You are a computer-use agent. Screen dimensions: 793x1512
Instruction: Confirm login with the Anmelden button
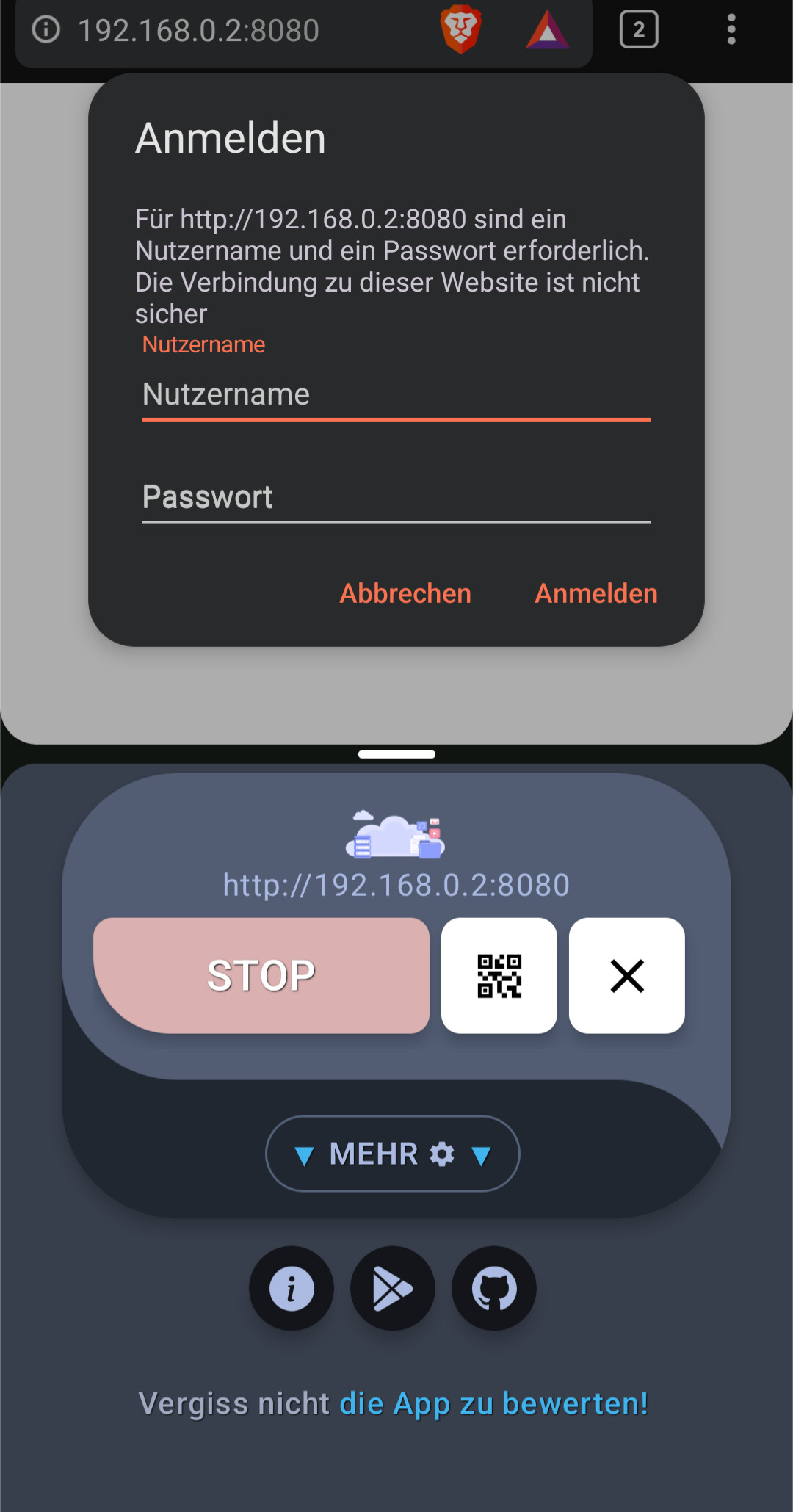coord(596,593)
